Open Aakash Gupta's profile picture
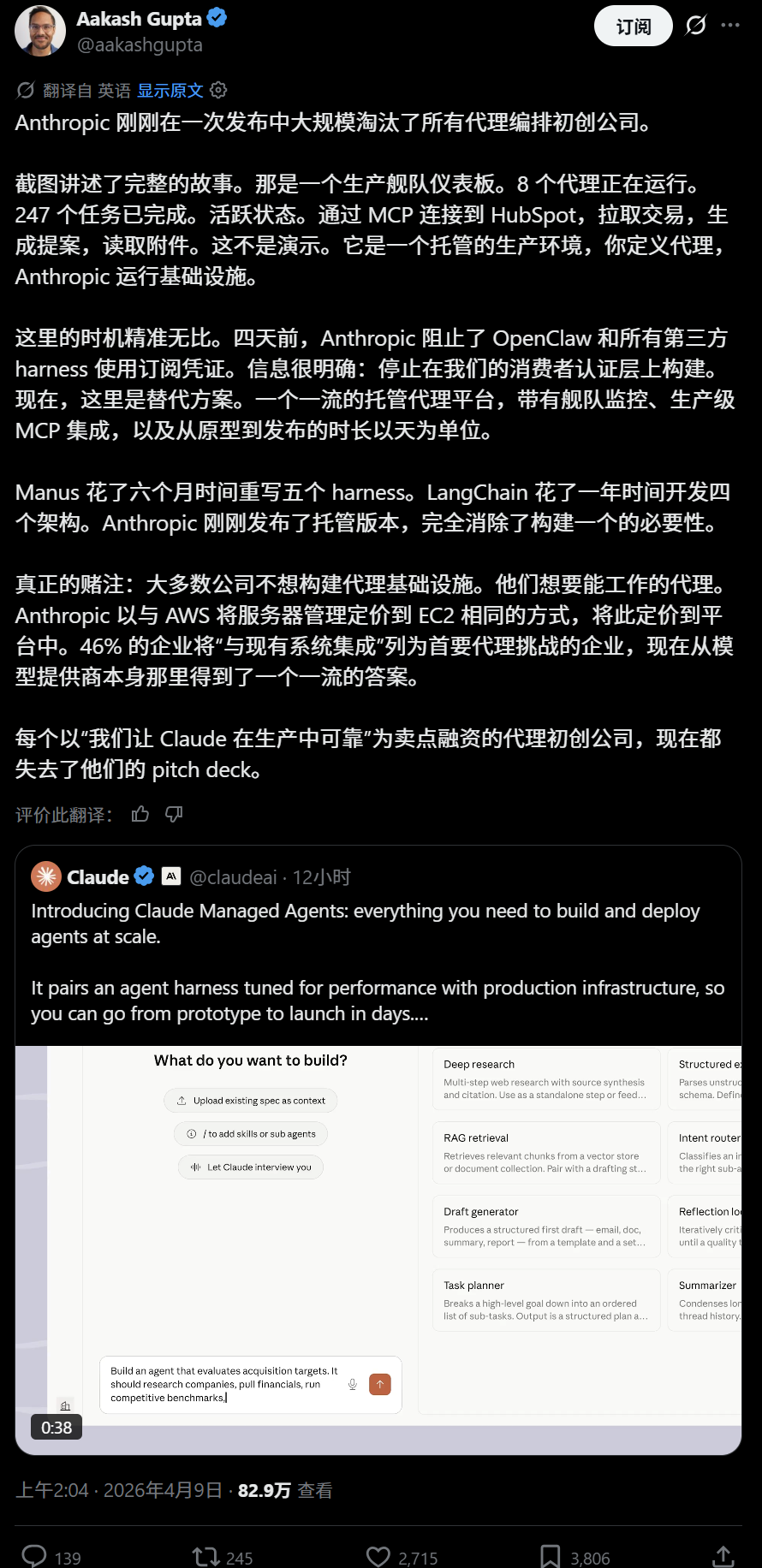The width and height of the screenshot is (762, 1568). (x=40, y=31)
